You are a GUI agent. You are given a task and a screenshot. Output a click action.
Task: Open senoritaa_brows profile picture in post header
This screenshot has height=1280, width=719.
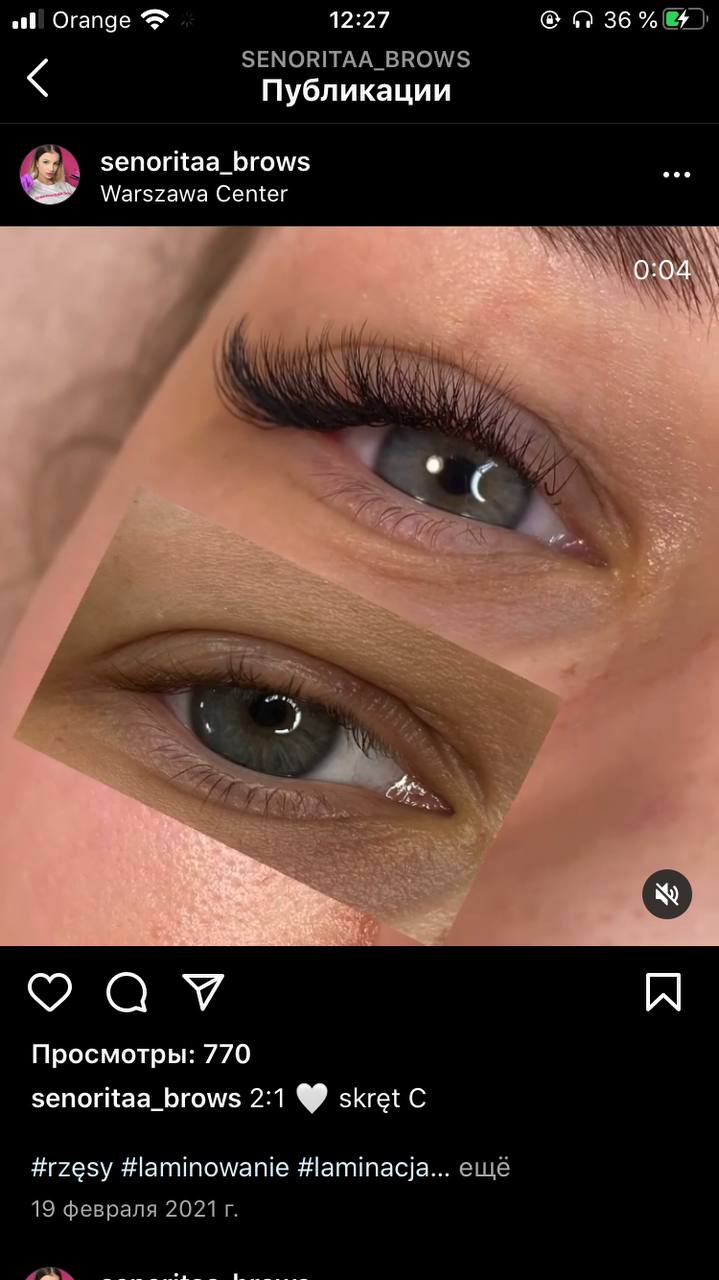coord(50,175)
